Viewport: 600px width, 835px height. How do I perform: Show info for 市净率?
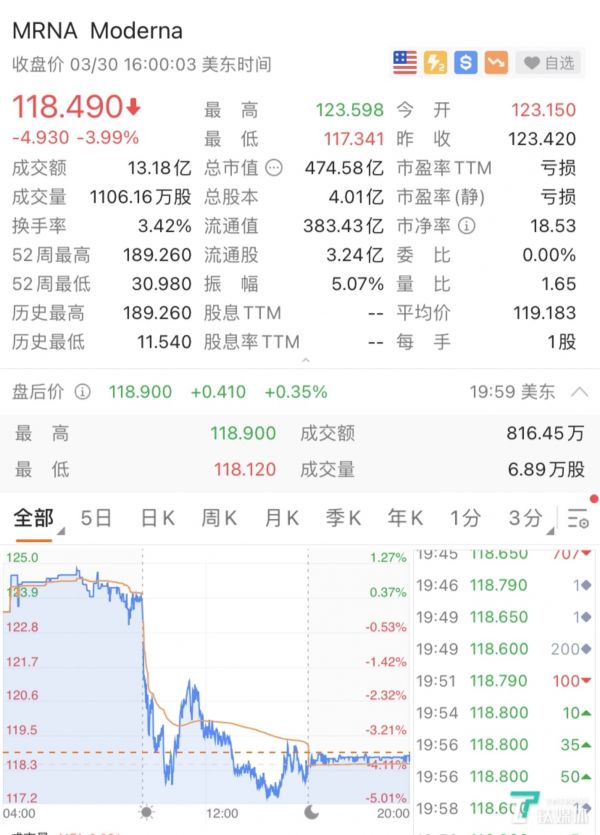tap(465, 226)
